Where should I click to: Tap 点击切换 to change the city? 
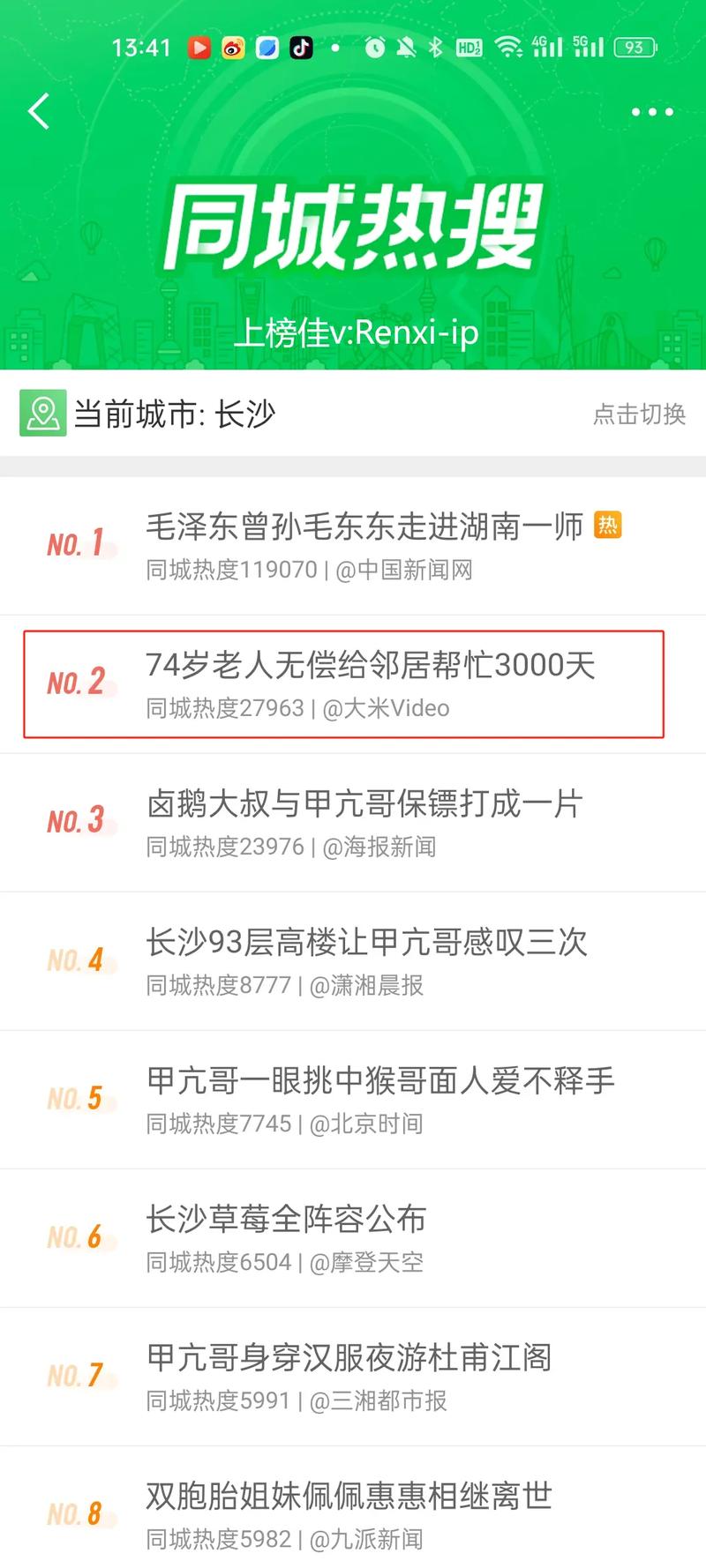[x=639, y=414]
